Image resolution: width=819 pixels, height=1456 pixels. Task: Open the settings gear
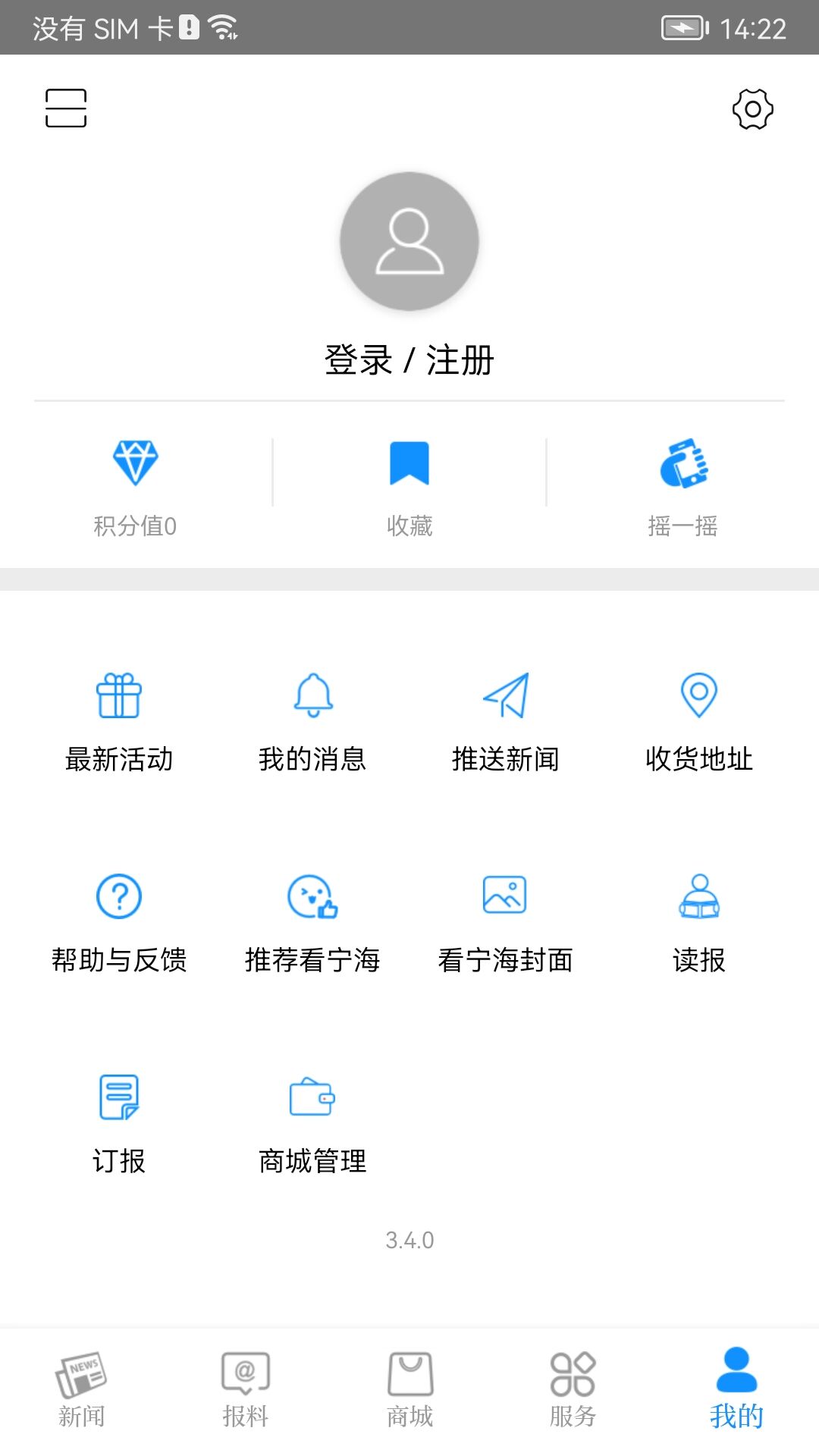(752, 109)
